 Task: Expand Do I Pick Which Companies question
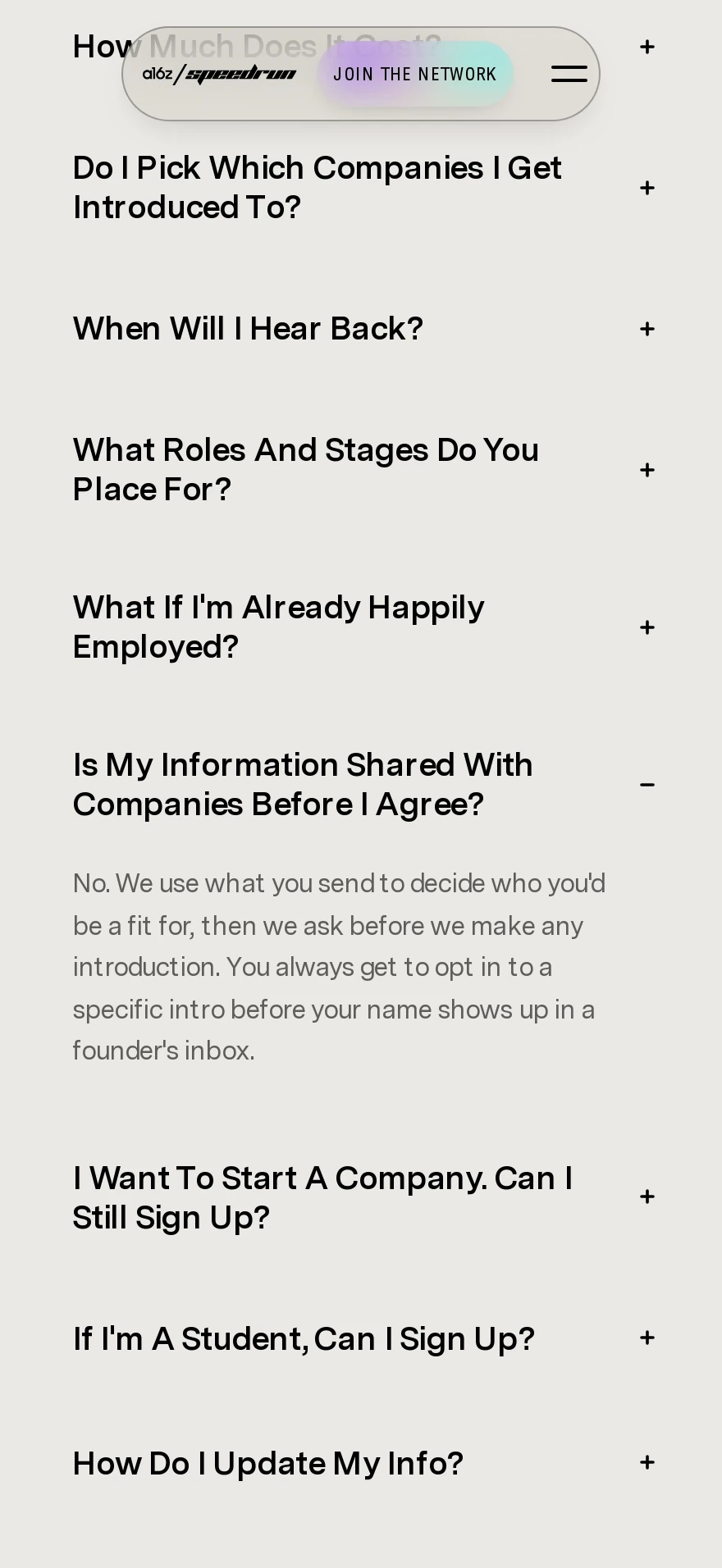point(363,188)
